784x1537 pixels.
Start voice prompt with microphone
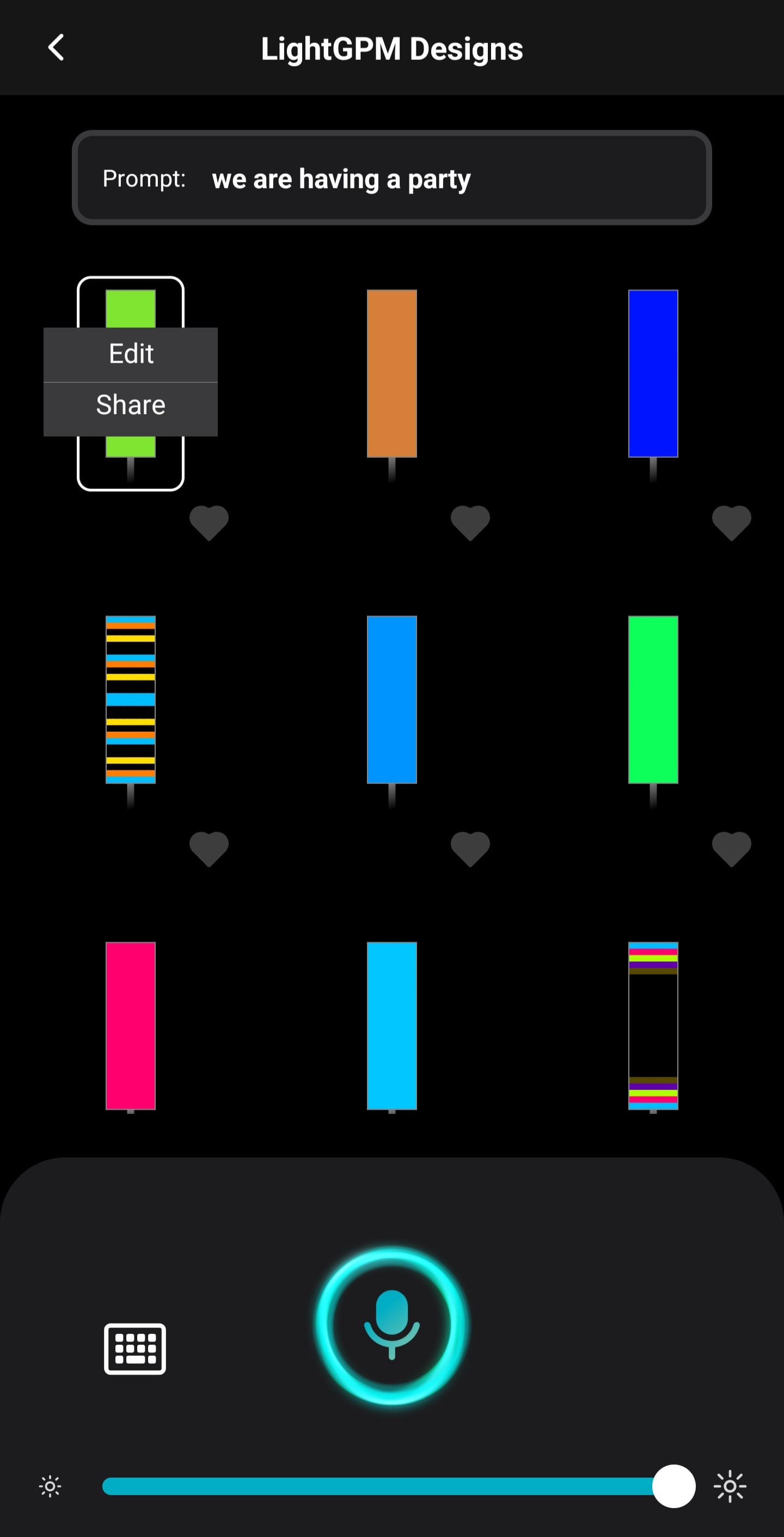tap(392, 1325)
